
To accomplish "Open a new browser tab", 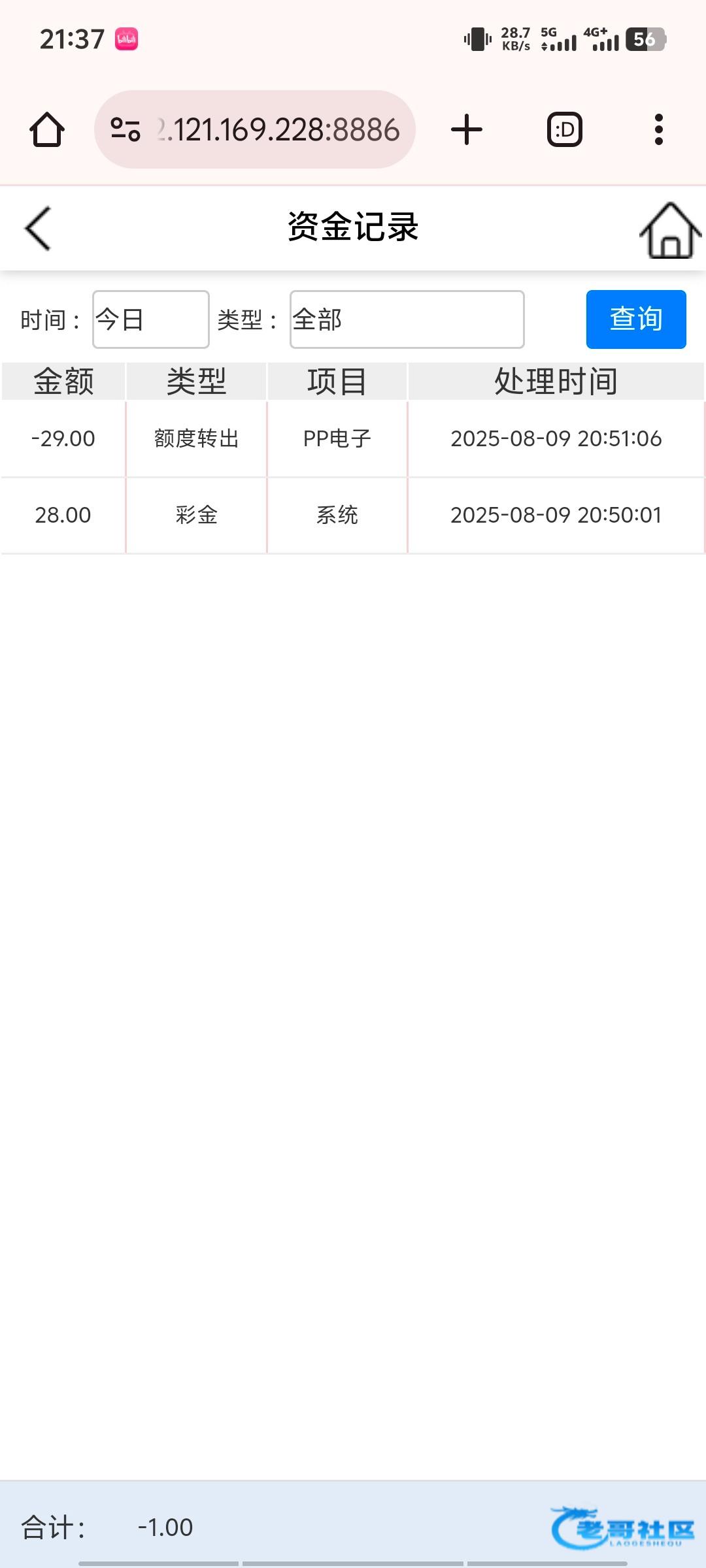I will pos(467,129).
